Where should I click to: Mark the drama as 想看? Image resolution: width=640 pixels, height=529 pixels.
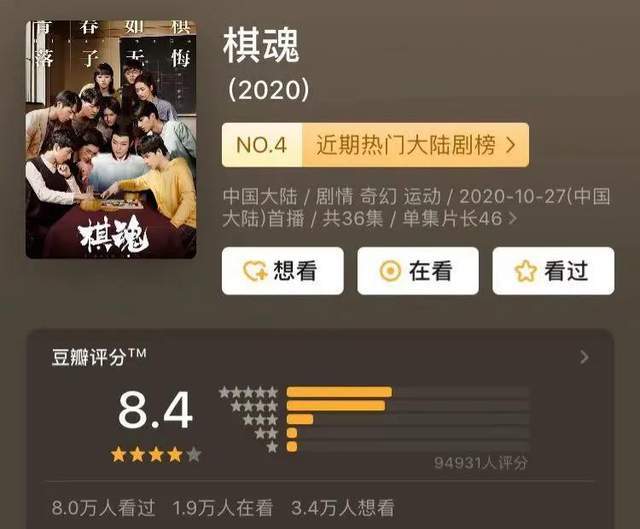pyautogui.click(x=282, y=271)
